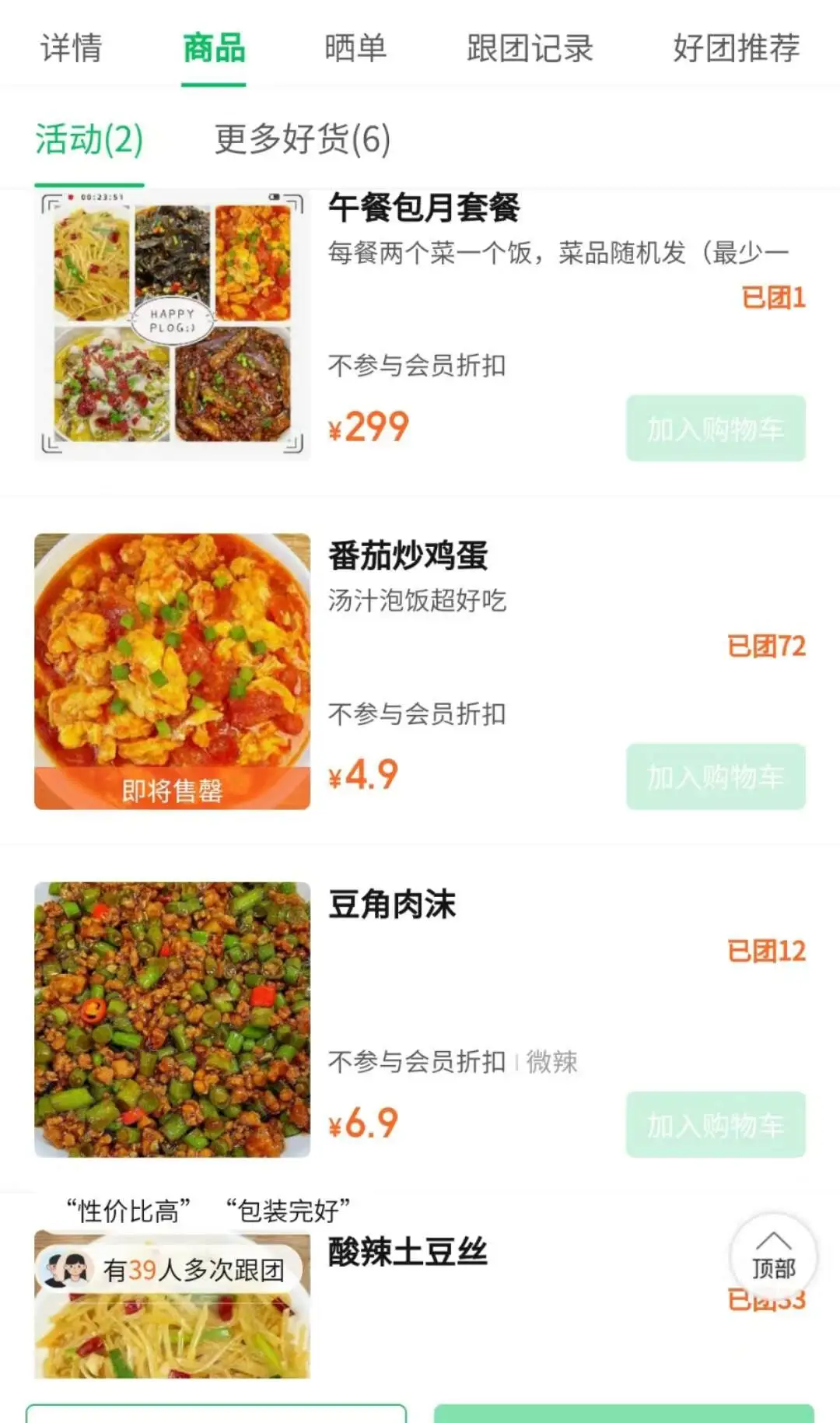Open the 午餐包月套餐 product image

click(x=172, y=324)
